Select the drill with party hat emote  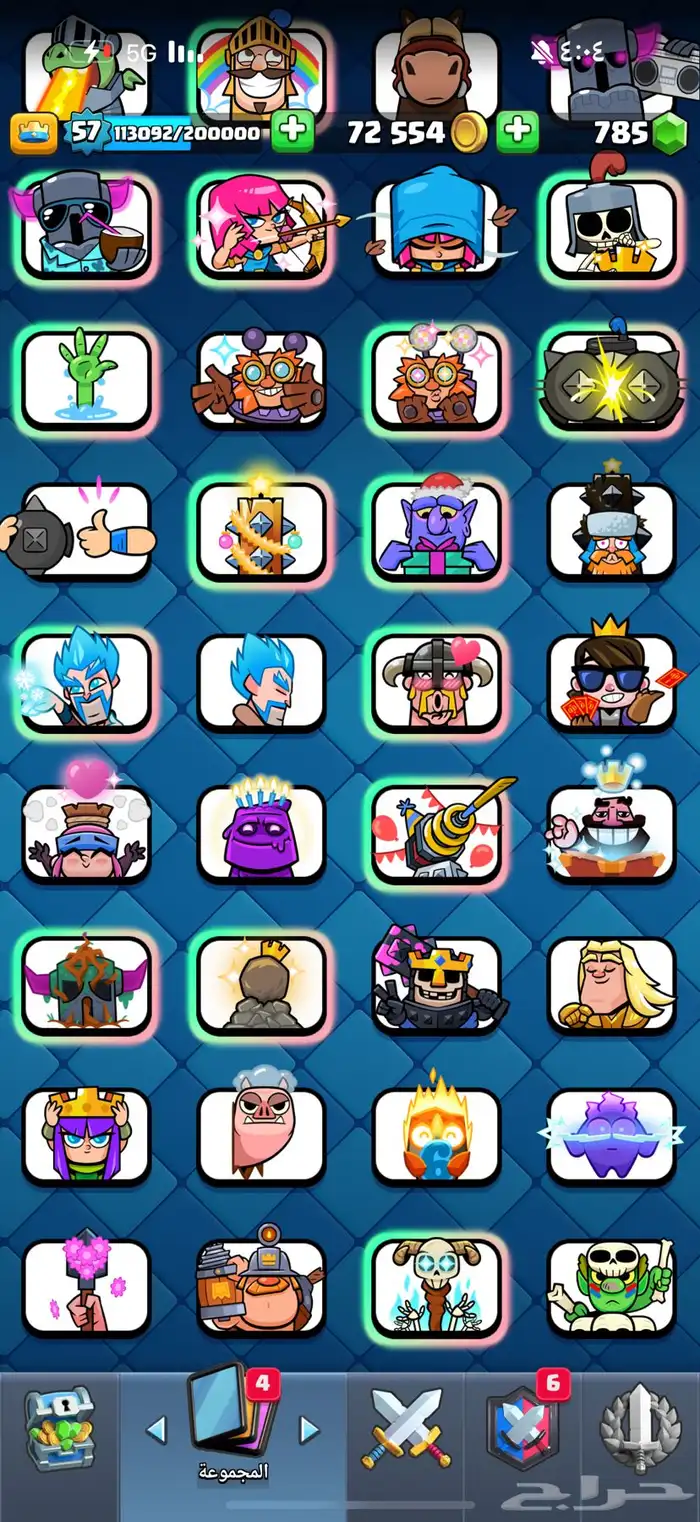coord(436,834)
